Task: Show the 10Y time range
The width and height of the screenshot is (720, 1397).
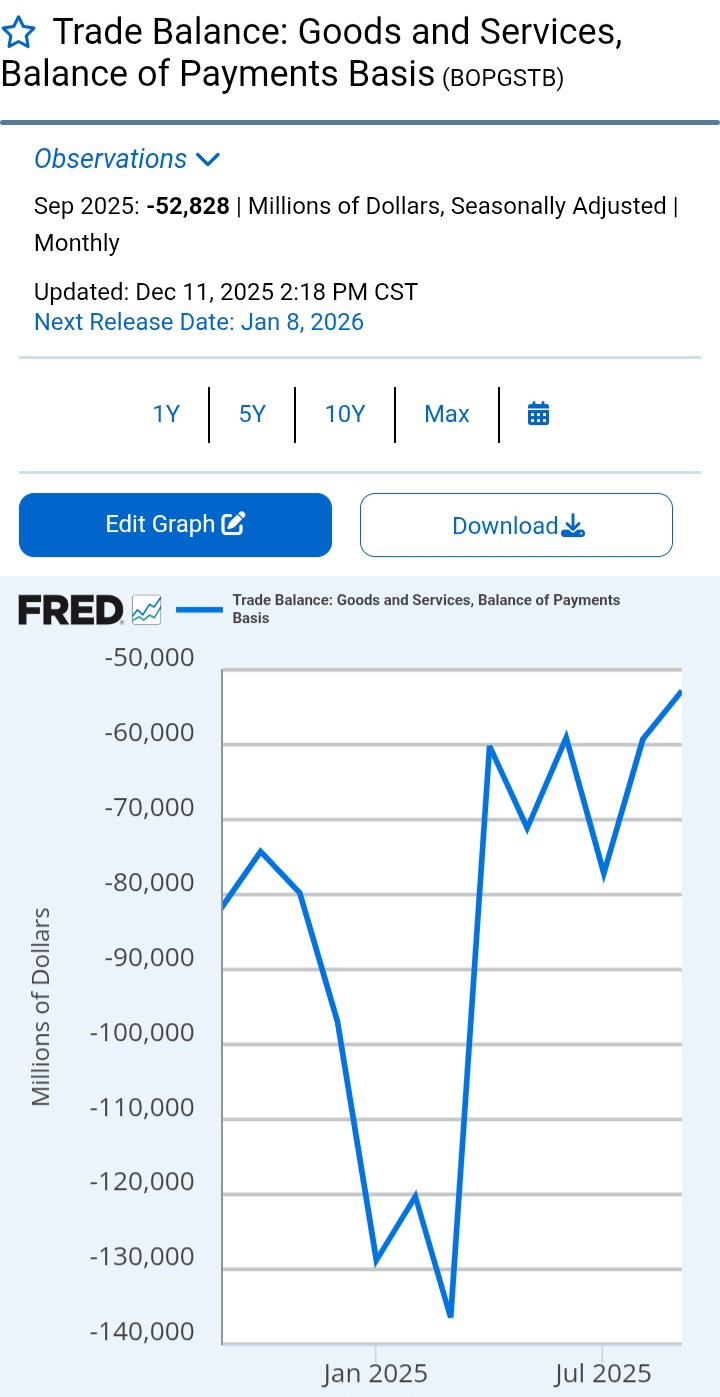Action: (x=345, y=414)
